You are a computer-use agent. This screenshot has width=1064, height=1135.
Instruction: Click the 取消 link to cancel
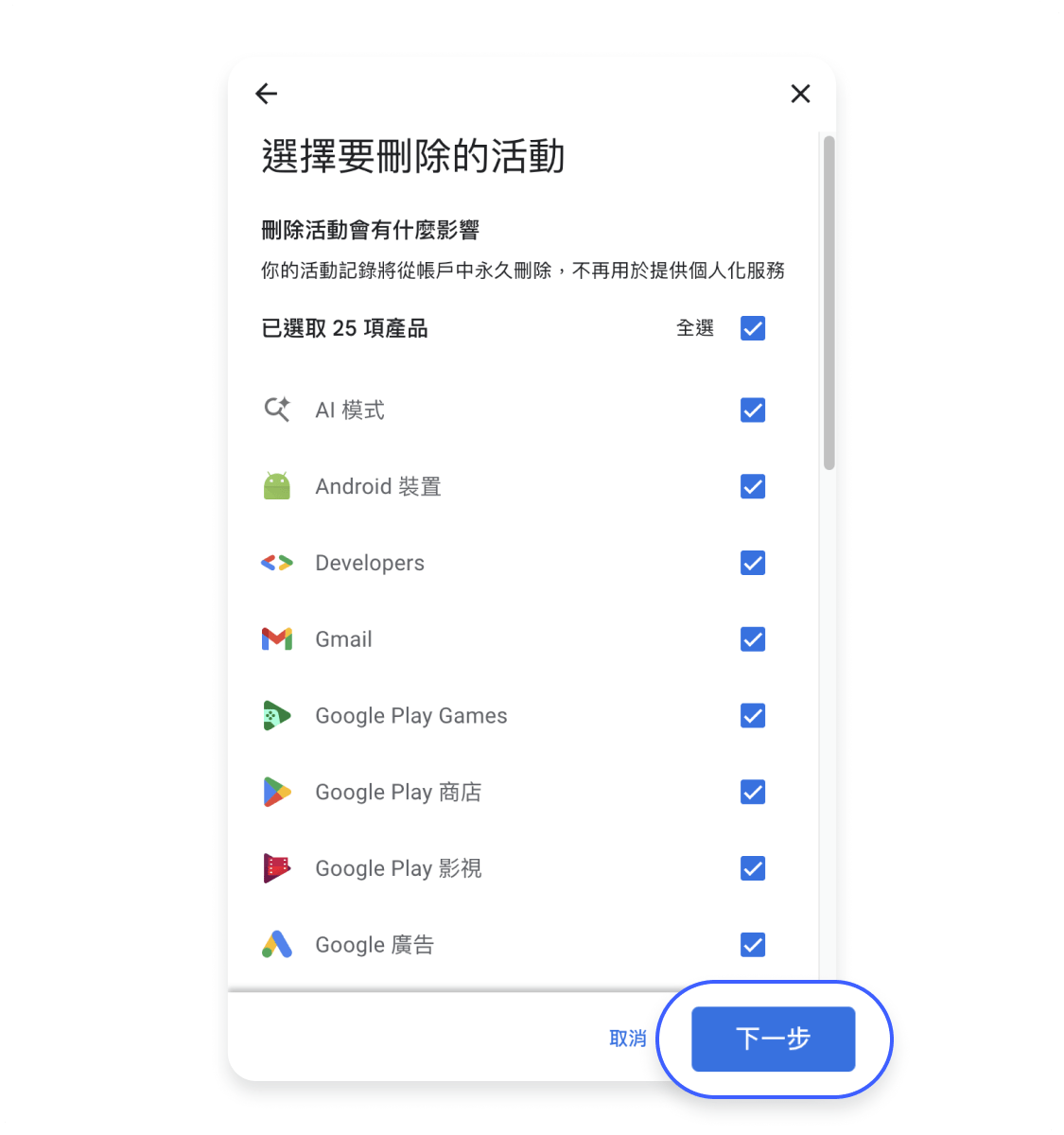[627, 1039]
